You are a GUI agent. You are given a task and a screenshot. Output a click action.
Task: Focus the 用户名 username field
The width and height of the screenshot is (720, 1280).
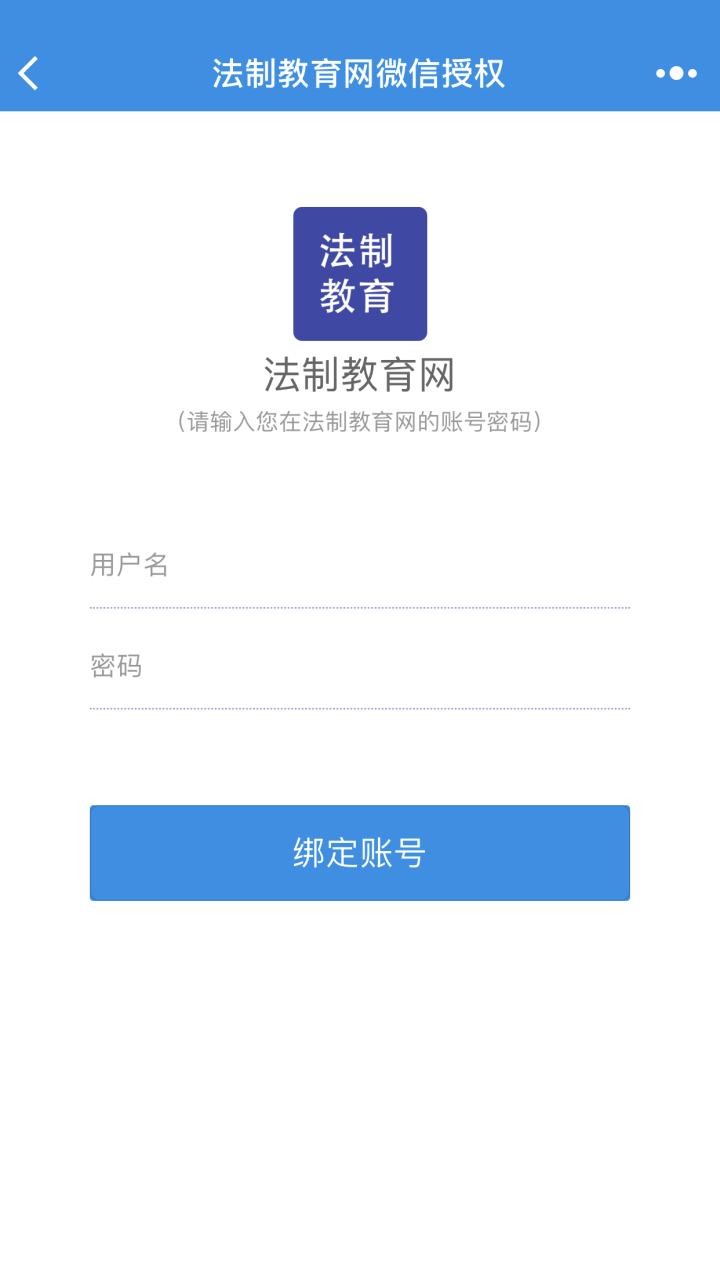[360, 566]
